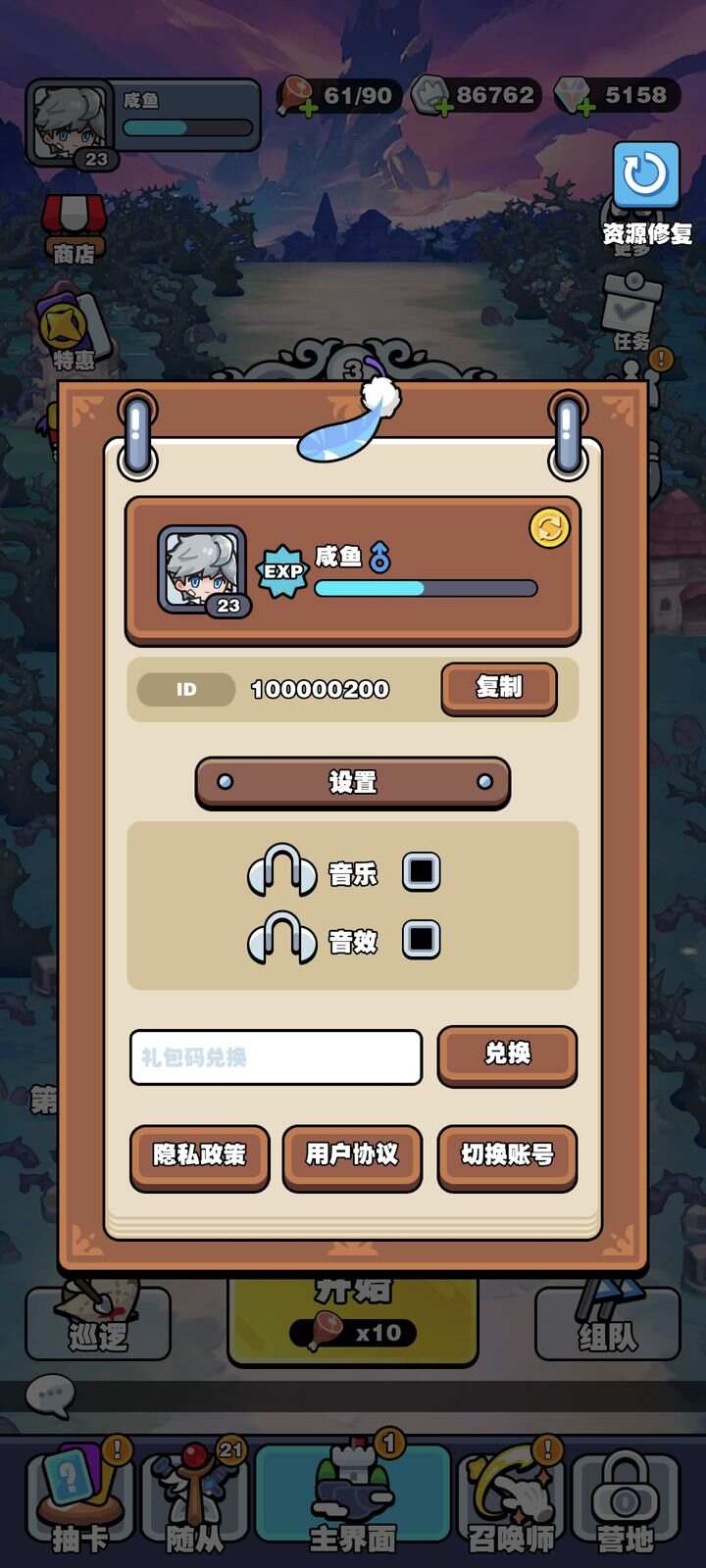
Task: Open the chat bubble icon
Action: (x=49, y=1396)
